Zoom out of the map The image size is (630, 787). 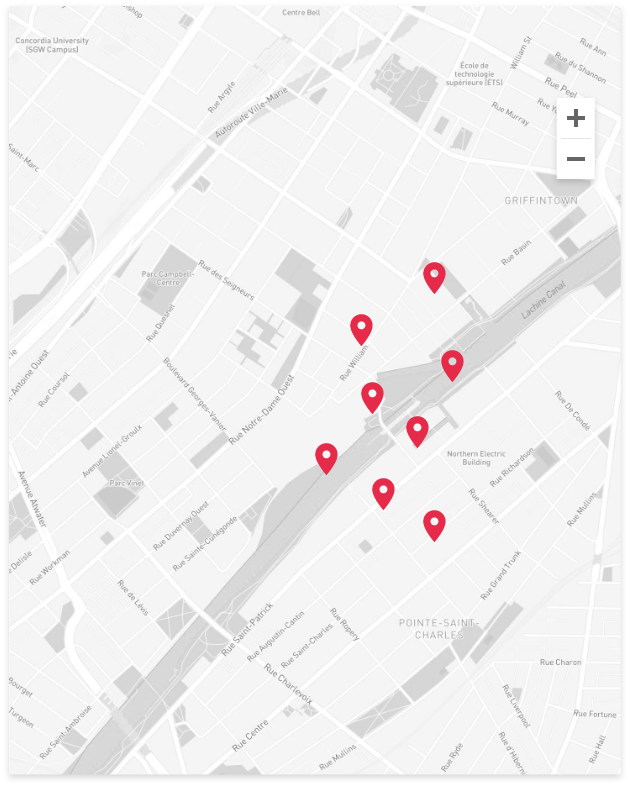(575, 159)
